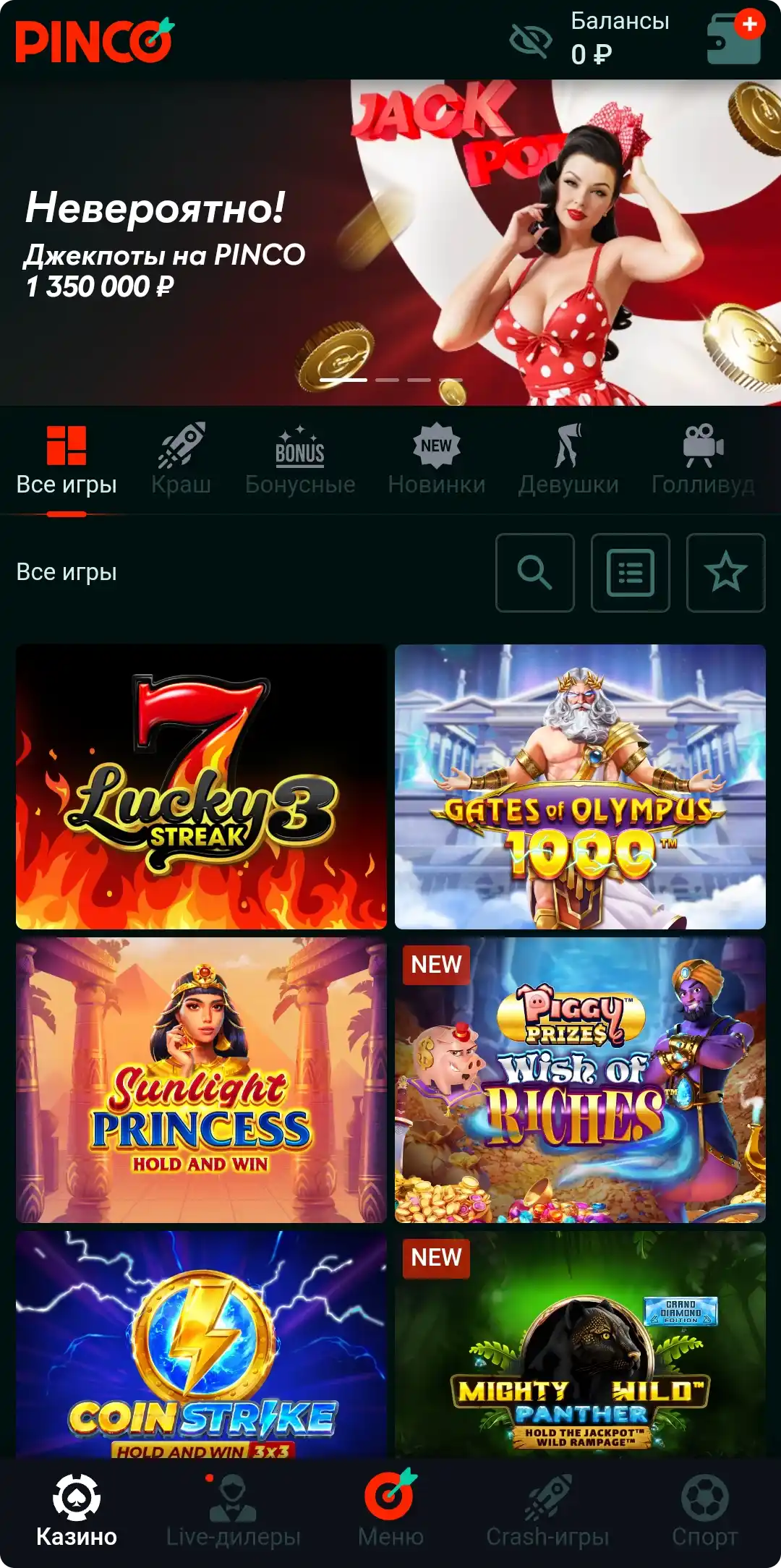Switch to the Голливуд category tab
Screen dimensions: 781x1568
pyautogui.click(x=703, y=459)
